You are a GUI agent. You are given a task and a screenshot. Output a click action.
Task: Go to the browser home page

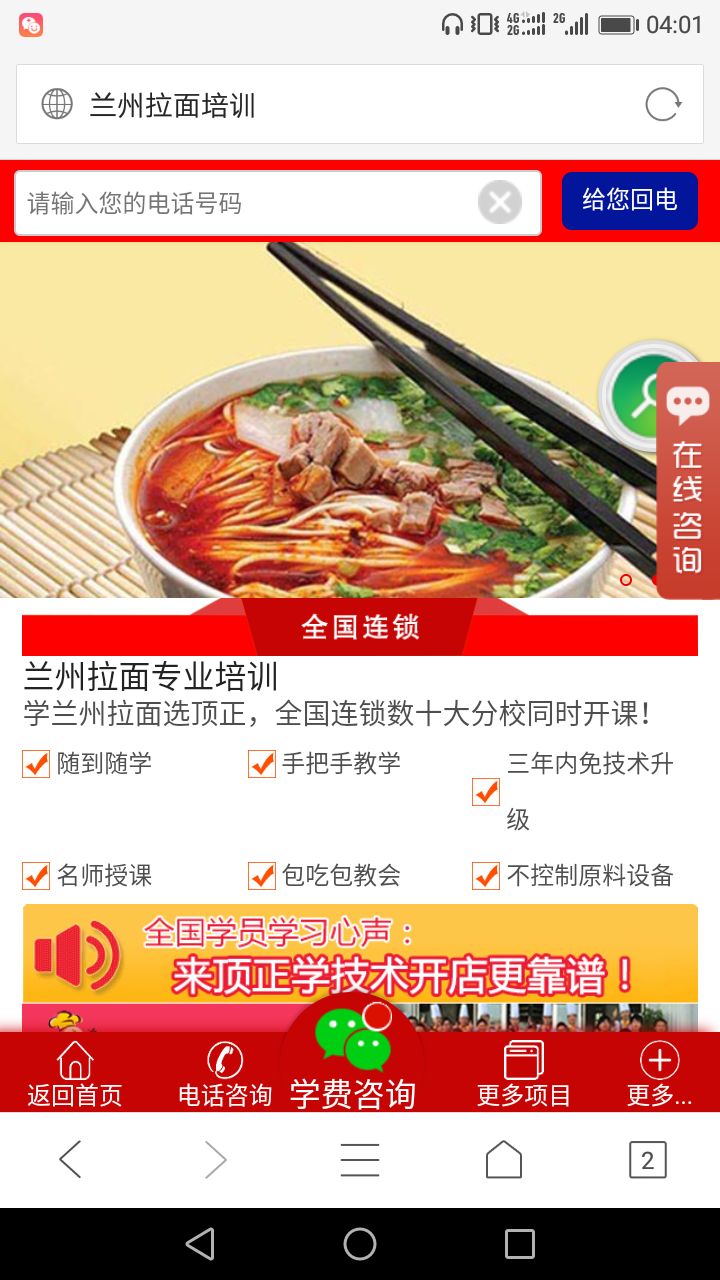504,1160
